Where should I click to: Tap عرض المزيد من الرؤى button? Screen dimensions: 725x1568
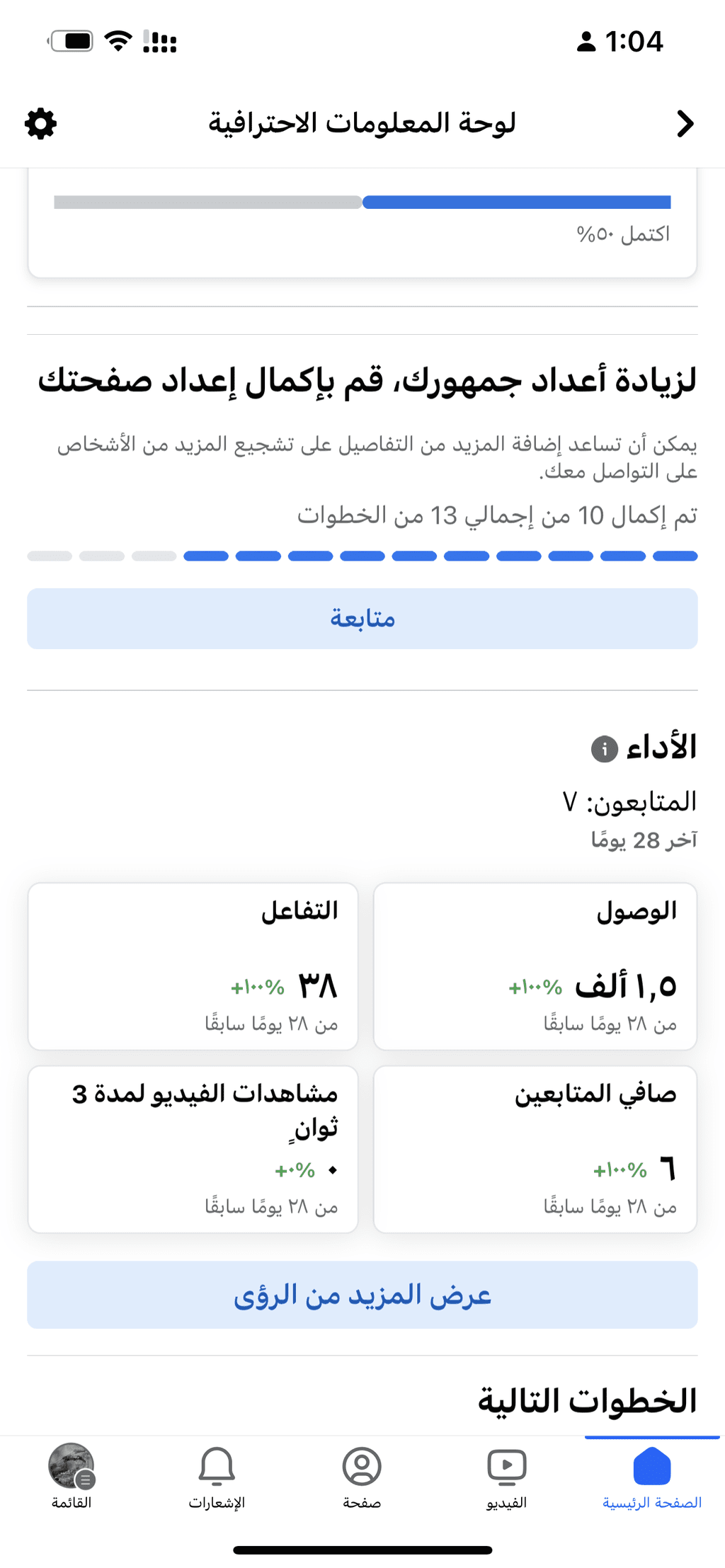[x=362, y=1295]
